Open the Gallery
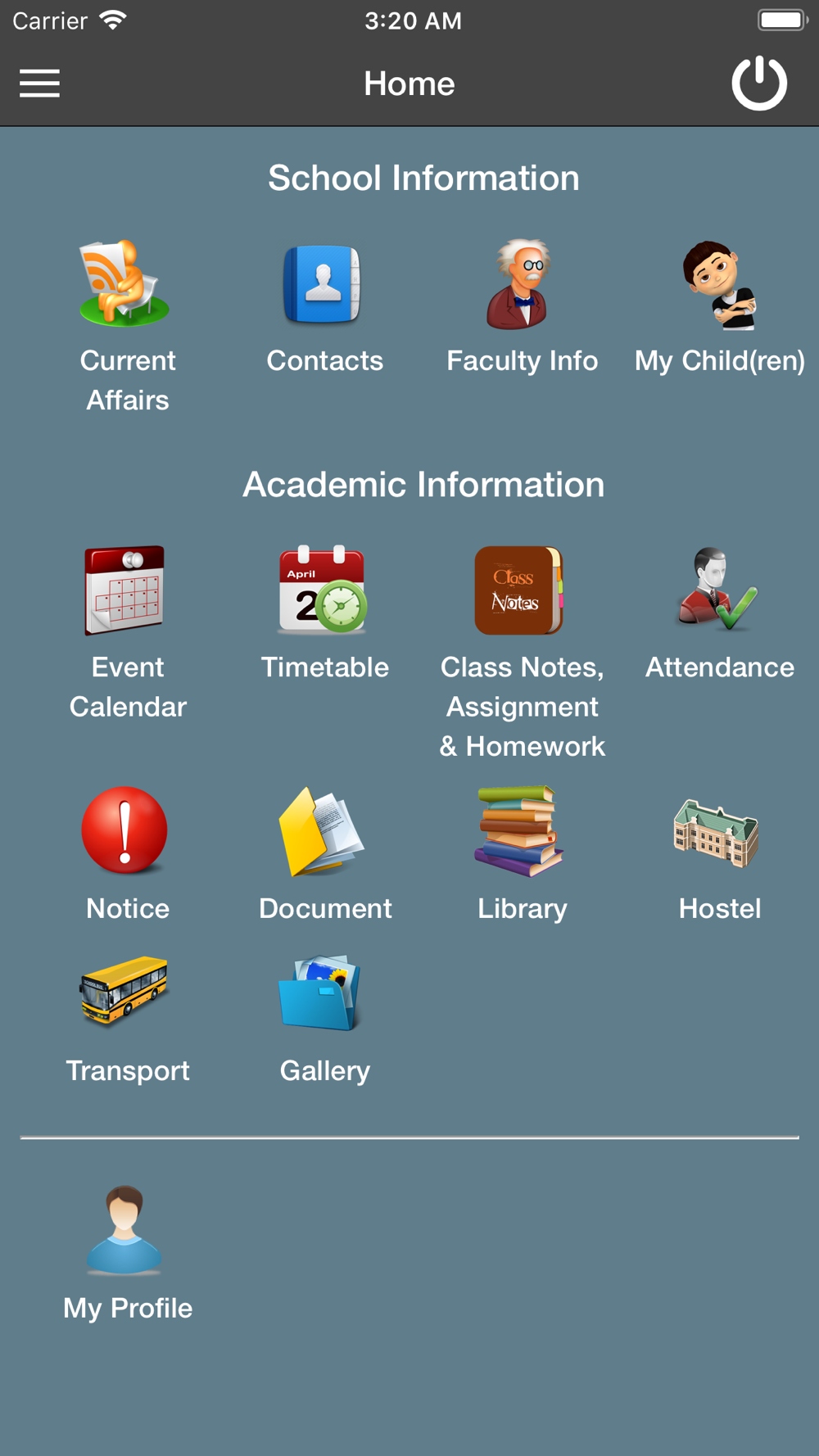This screenshot has height=1456, width=819. 323,992
